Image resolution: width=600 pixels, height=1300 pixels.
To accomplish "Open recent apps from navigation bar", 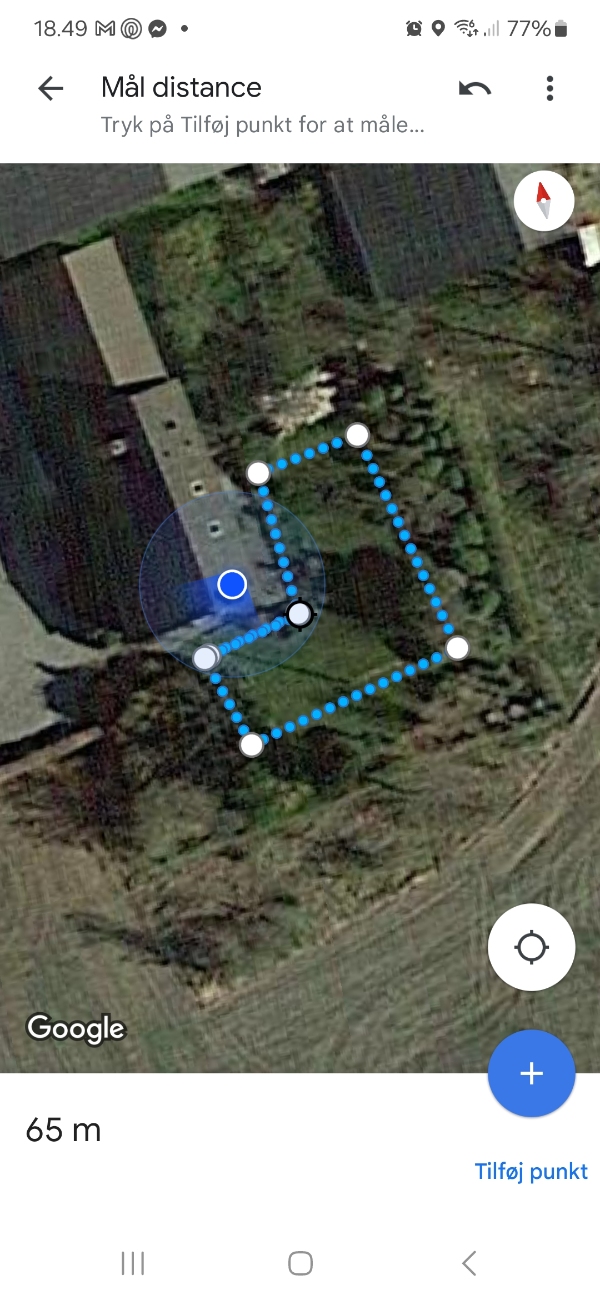I will [x=133, y=1263].
